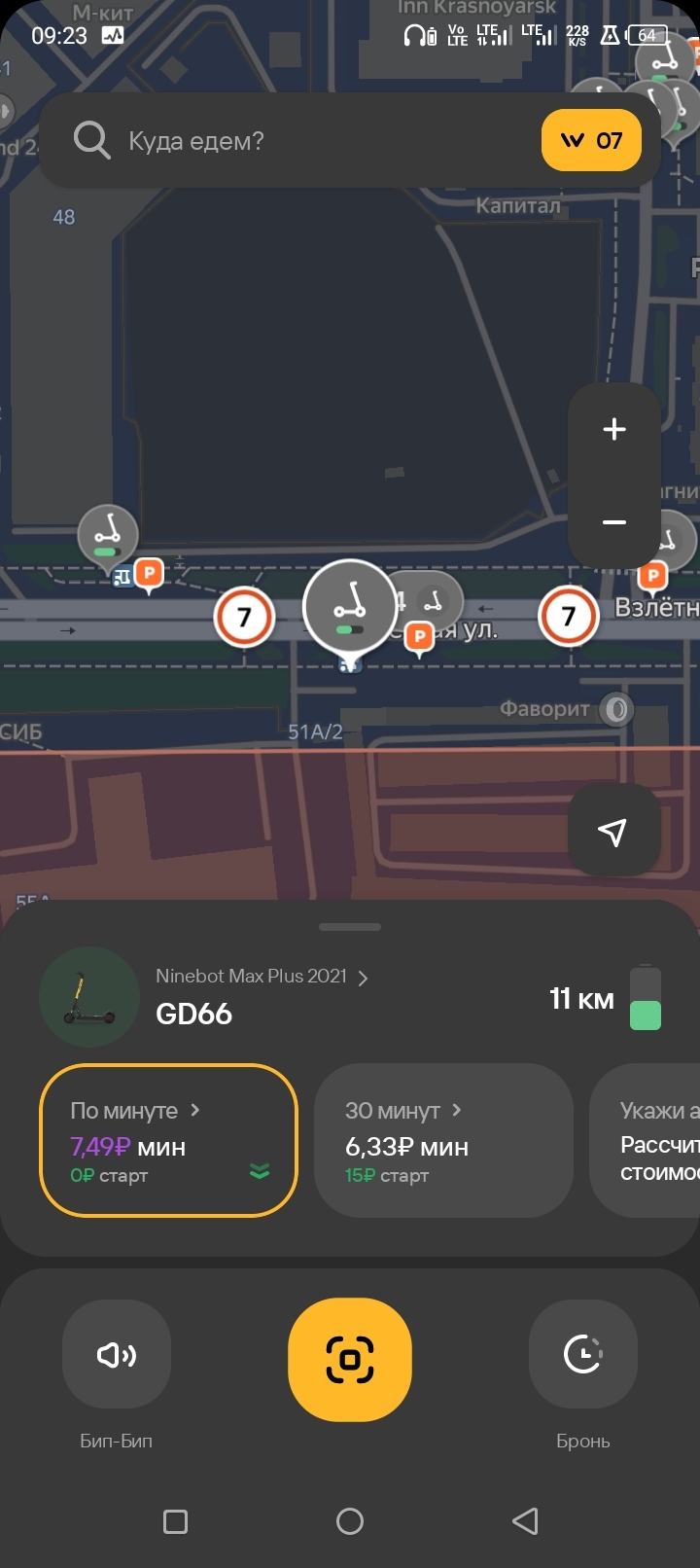
Task: Open the 'Куда едем?' search field
Action: [x=292, y=141]
